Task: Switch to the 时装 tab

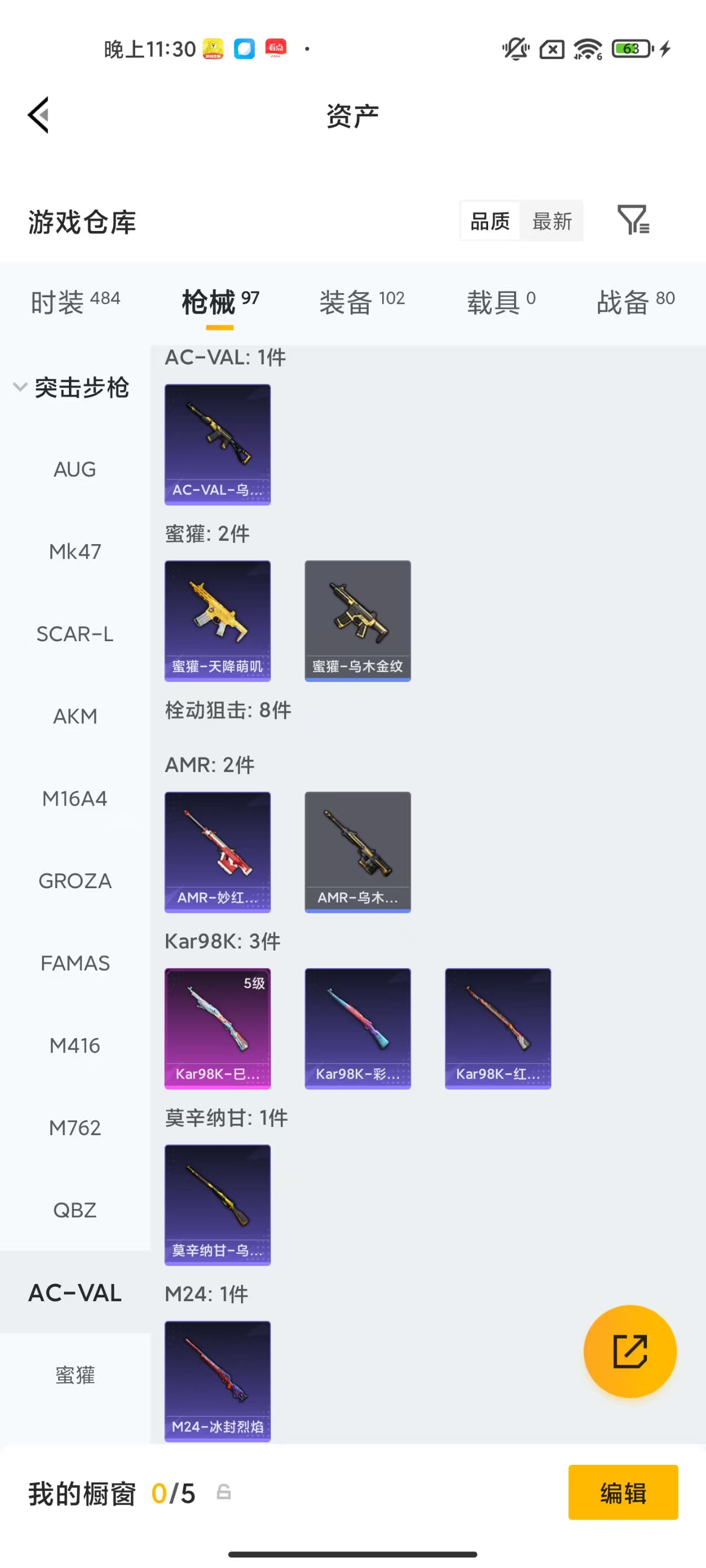Action: [x=75, y=302]
